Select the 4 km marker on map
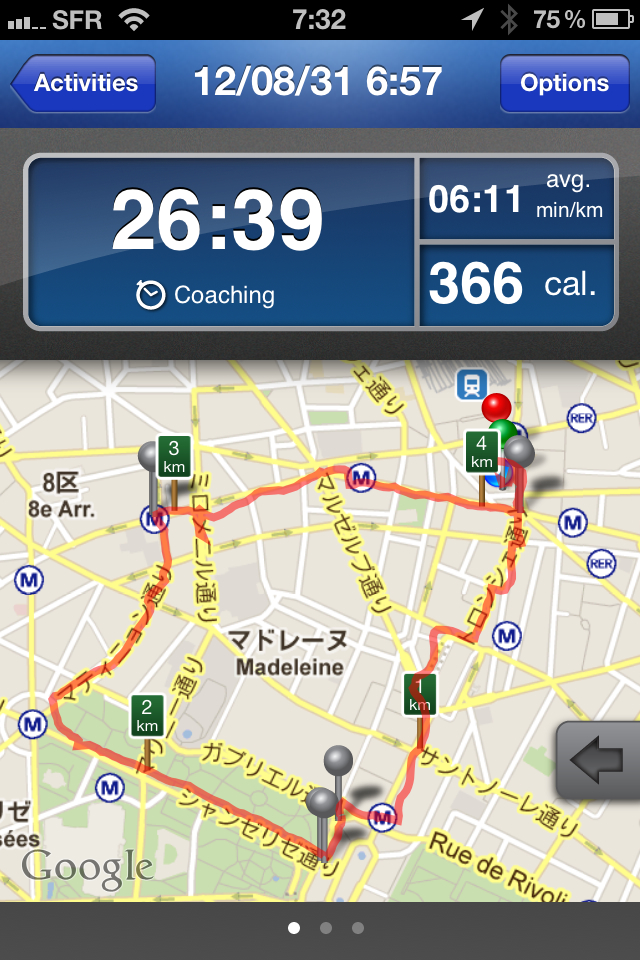Screen dimensions: 640x960 click(x=481, y=450)
